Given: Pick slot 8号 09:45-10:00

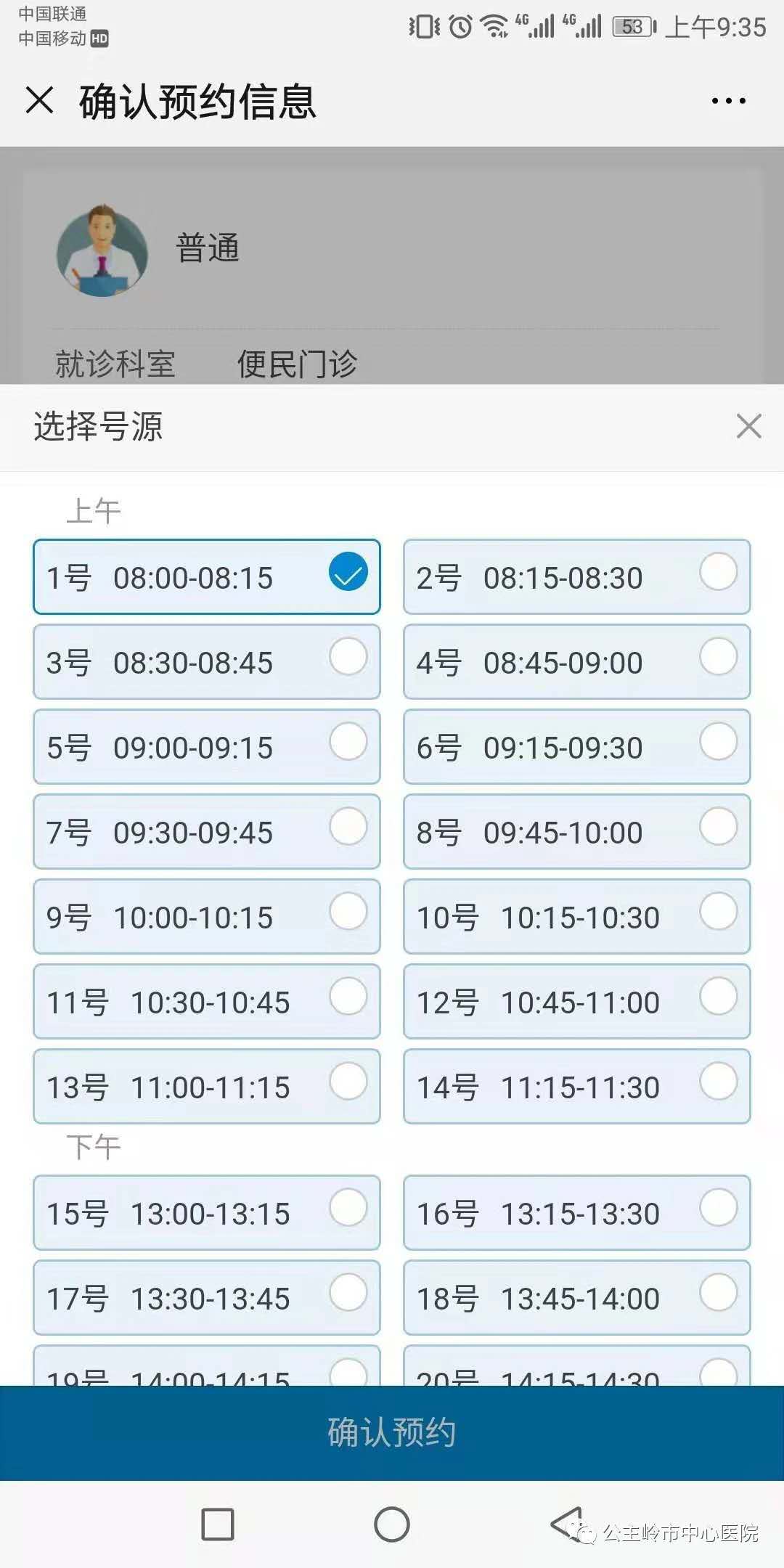Looking at the screenshot, I should [x=576, y=832].
